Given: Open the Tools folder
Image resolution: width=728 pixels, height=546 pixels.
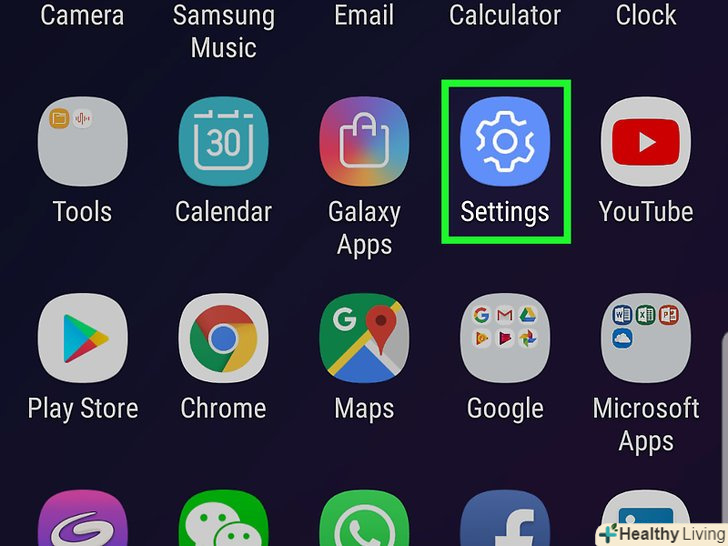Looking at the screenshot, I should [x=83, y=143].
